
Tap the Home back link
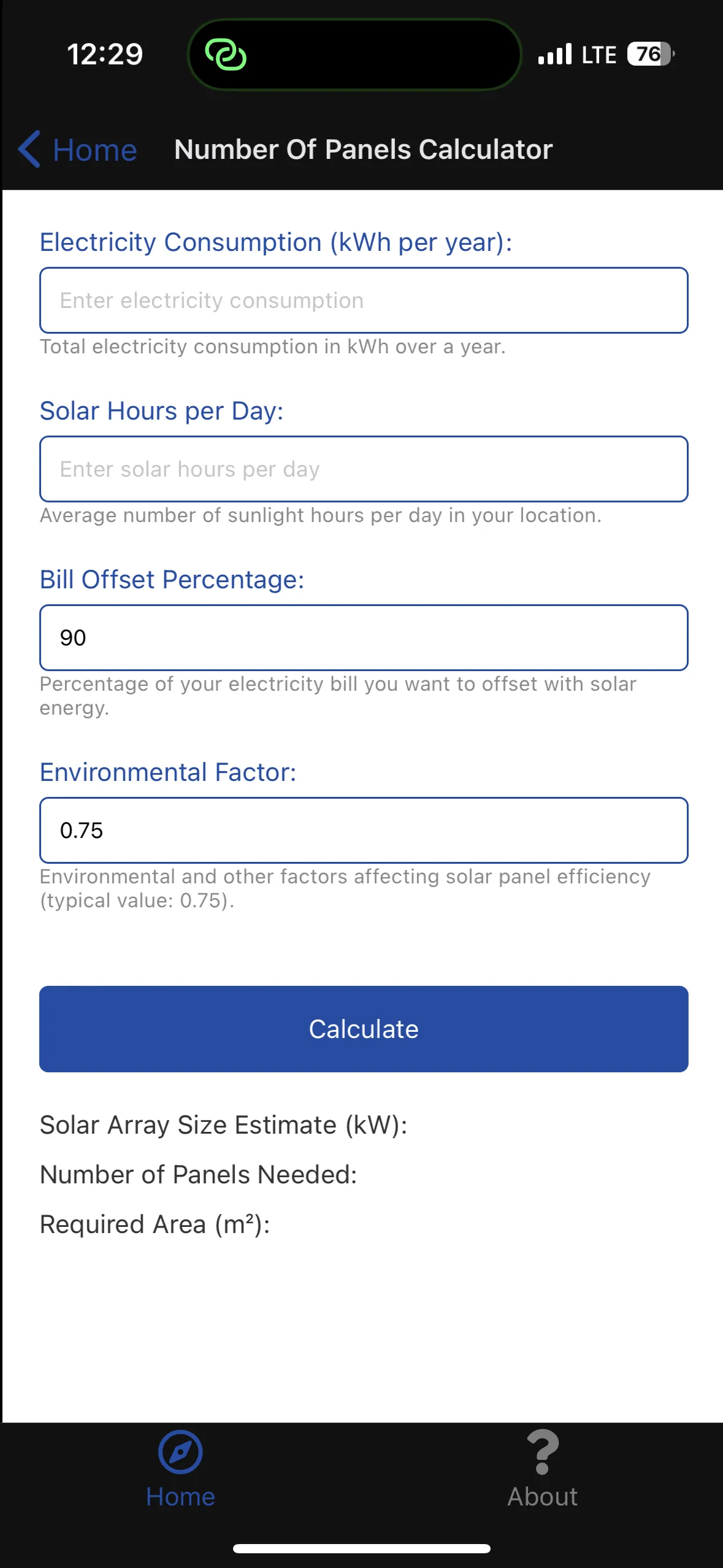(94, 149)
